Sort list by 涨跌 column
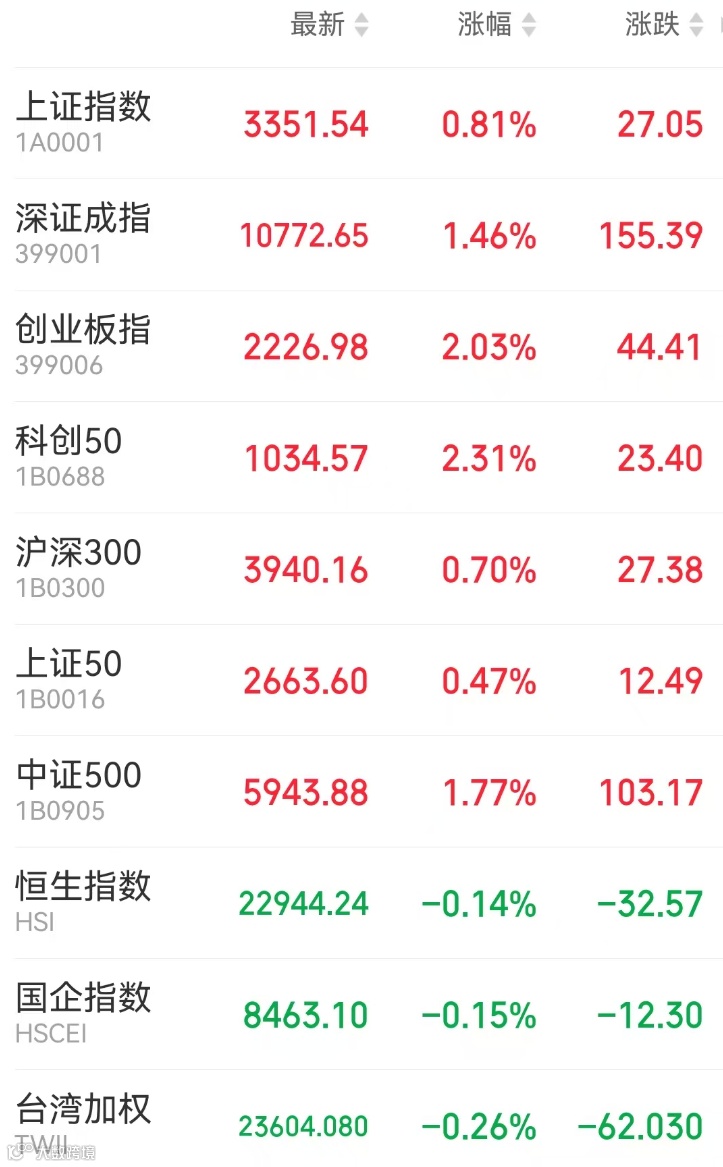 [x=664, y=25]
